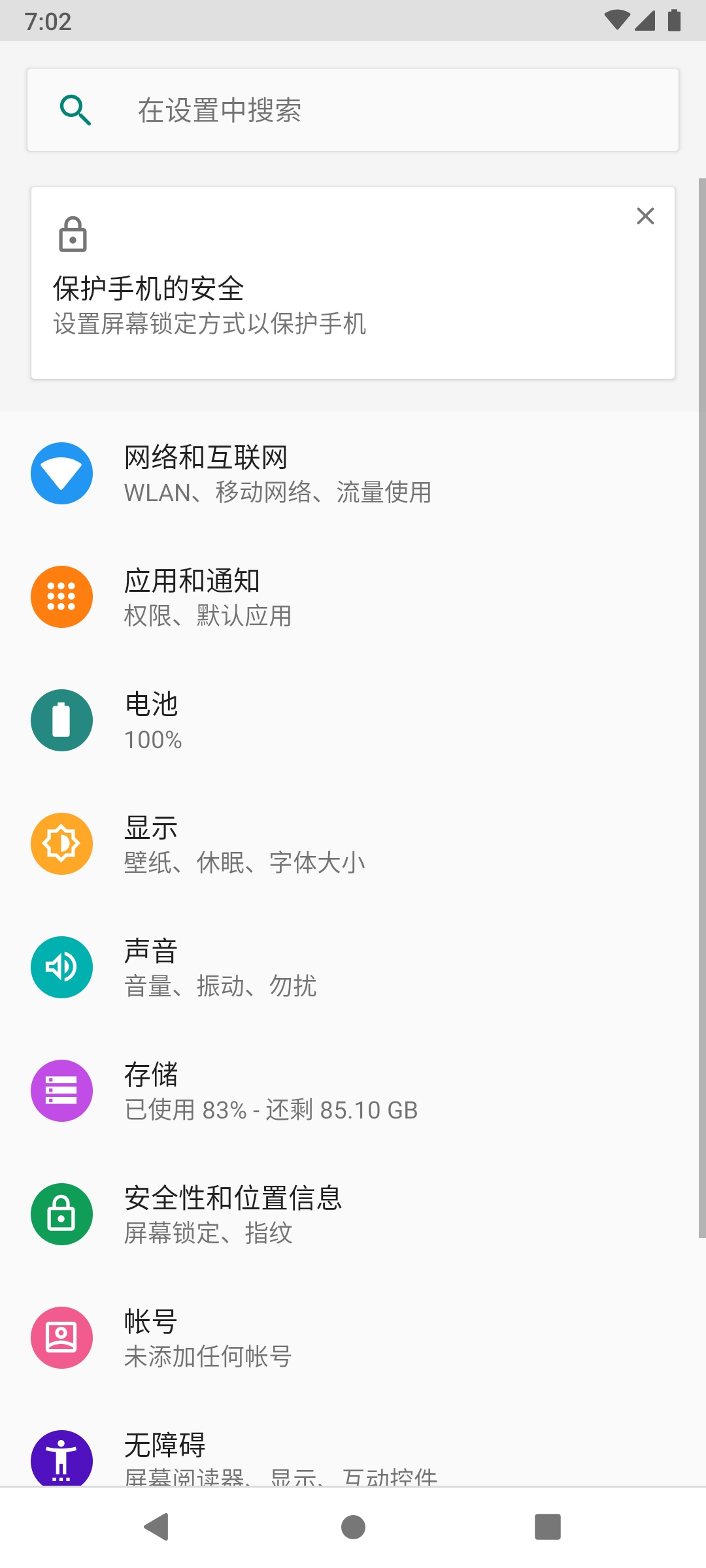Image resolution: width=706 pixels, height=1568 pixels.
Task: Select the speaker icon for 声音
Action: tap(61, 966)
